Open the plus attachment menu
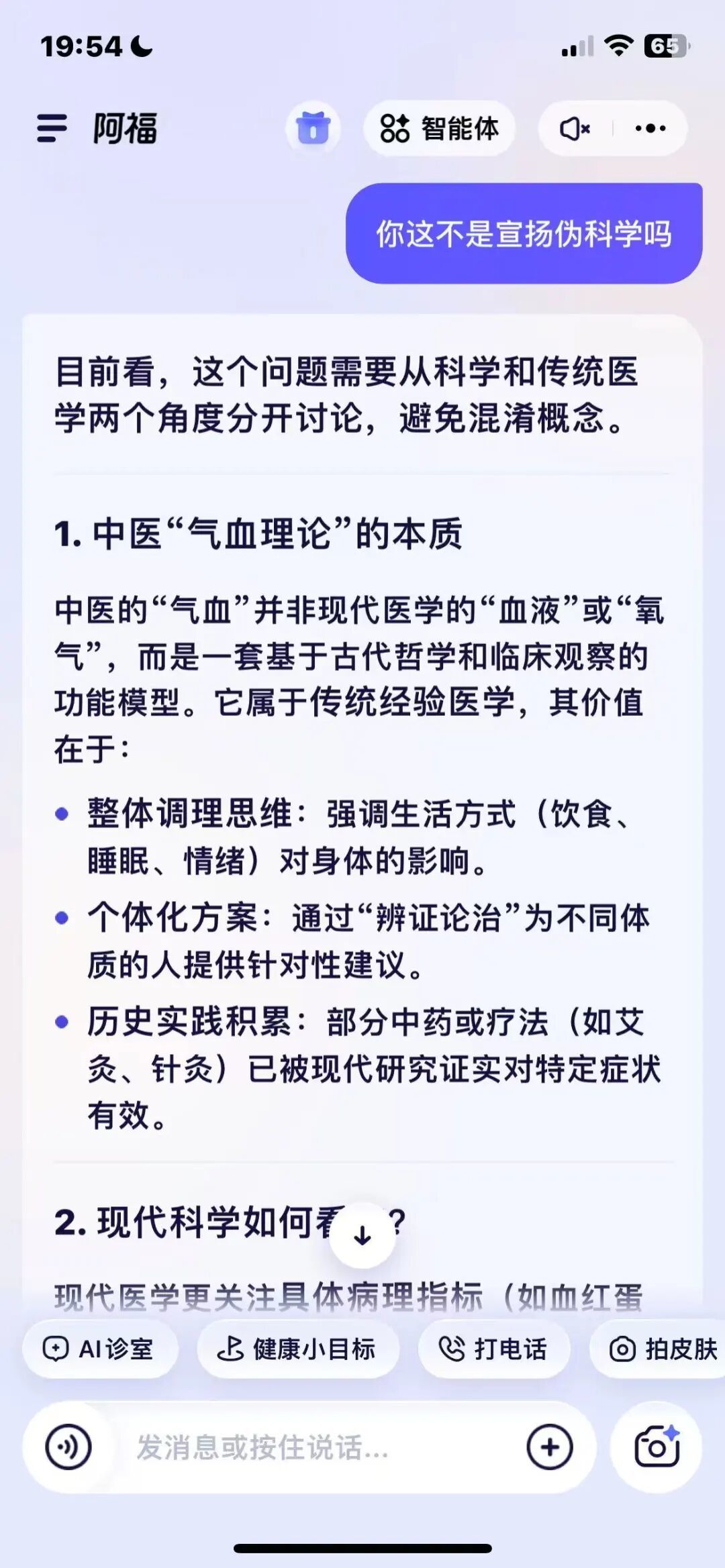This screenshot has width=725, height=1568. (549, 1447)
